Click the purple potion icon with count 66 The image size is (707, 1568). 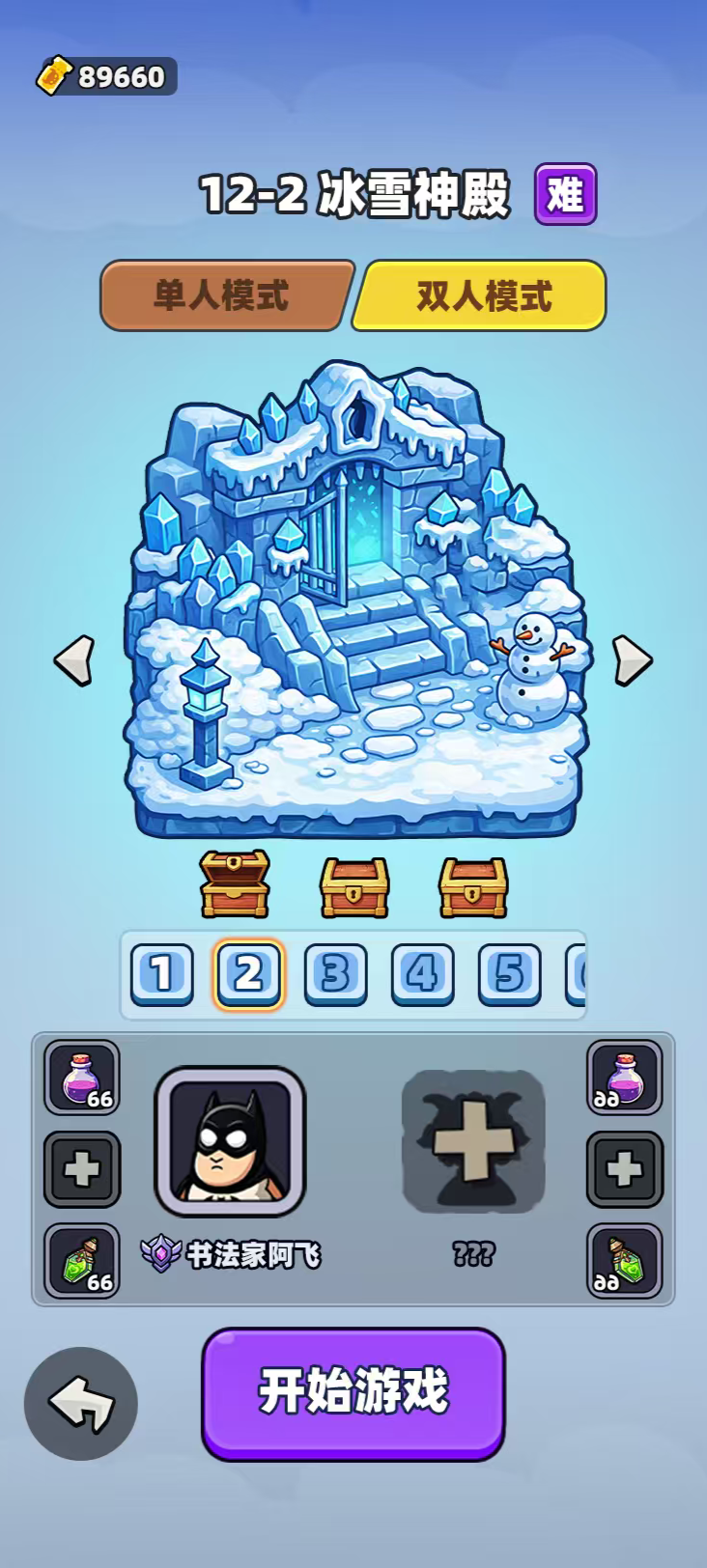[x=81, y=1075]
